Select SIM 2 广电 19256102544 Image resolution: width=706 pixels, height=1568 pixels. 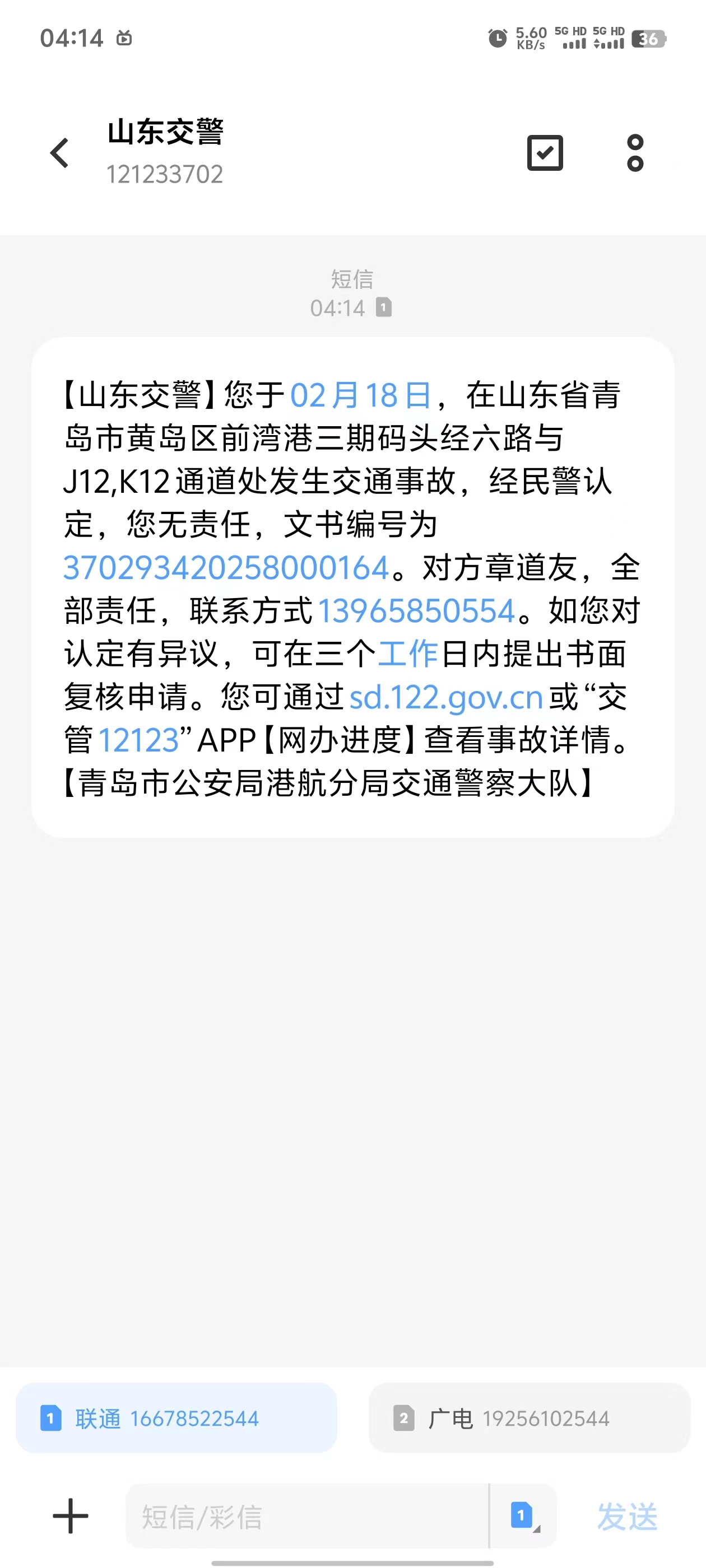529,1418
